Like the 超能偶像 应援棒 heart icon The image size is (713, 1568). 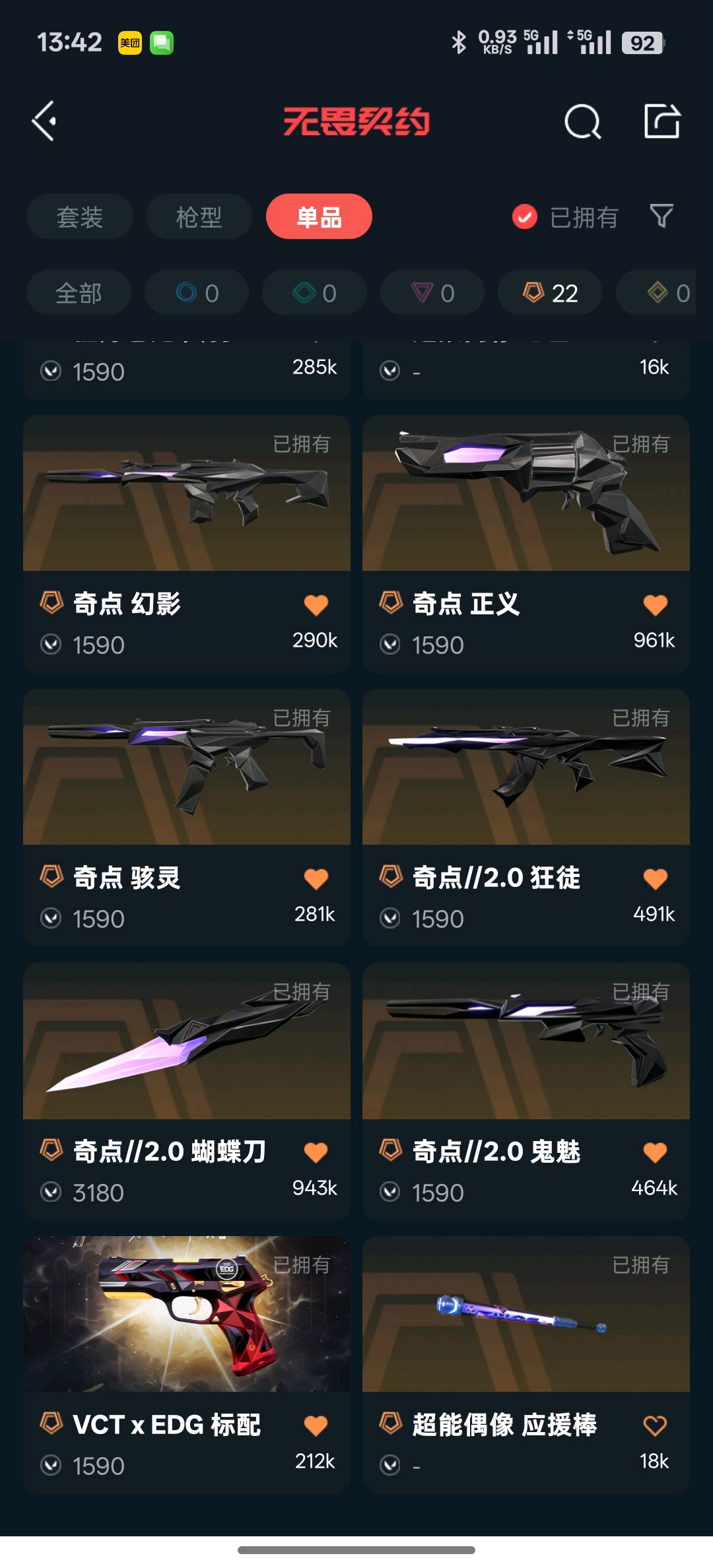(655, 1426)
